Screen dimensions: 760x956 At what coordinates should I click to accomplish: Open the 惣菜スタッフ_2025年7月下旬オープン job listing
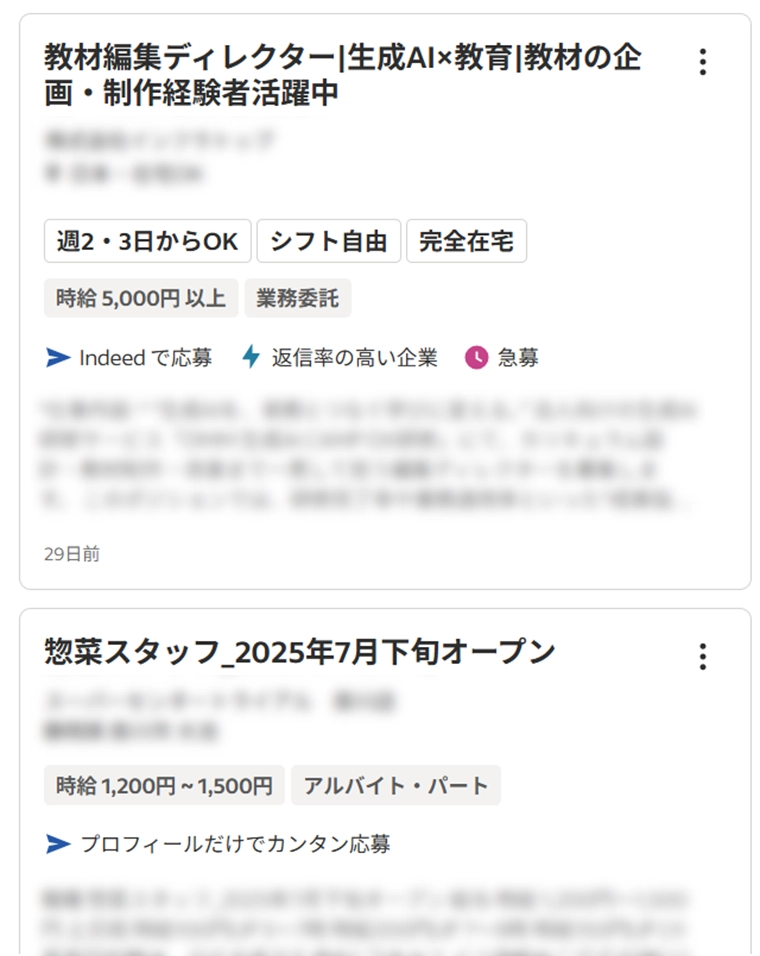click(x=300, y=652)
